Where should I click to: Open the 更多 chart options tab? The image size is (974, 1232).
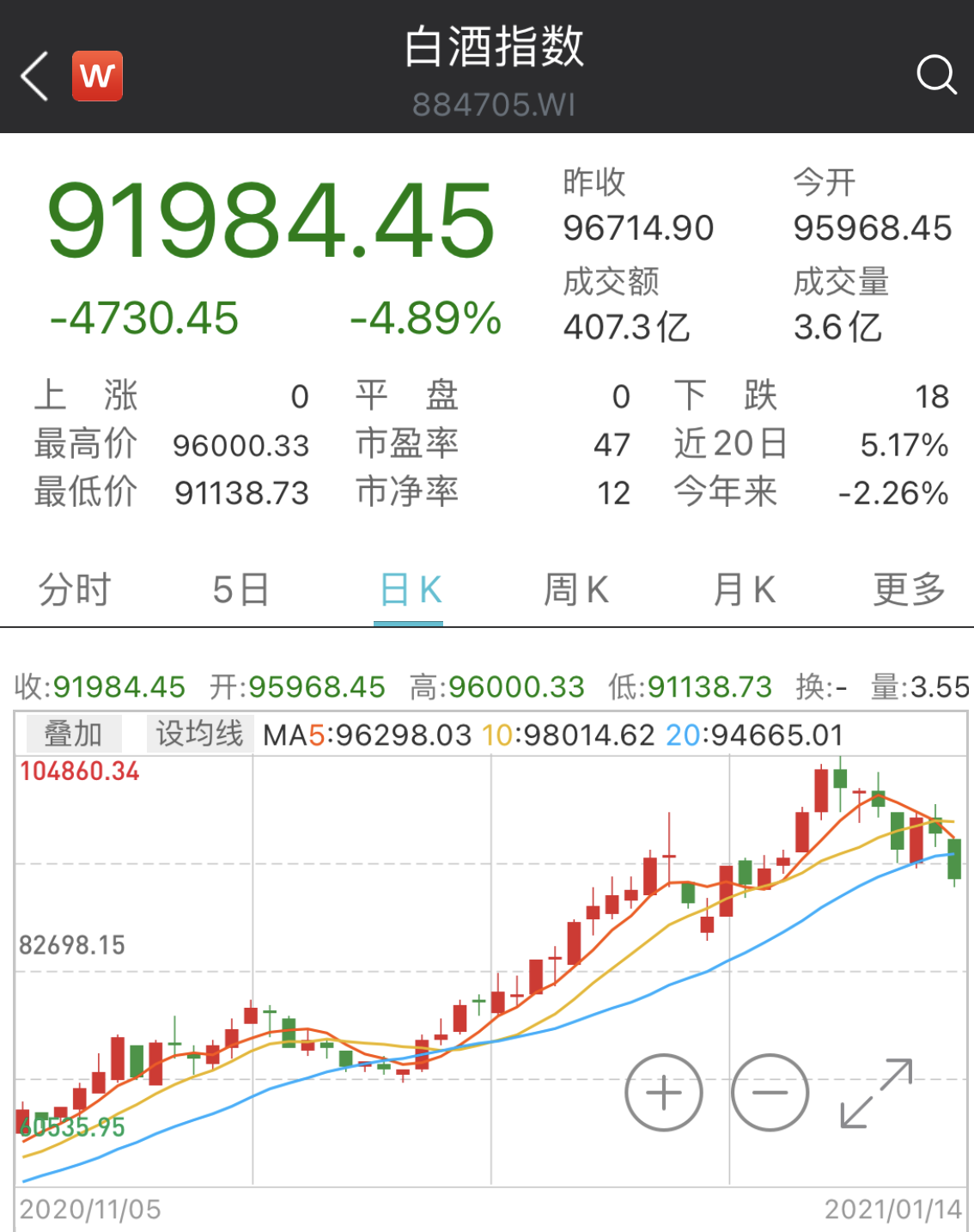coord(909,590)
